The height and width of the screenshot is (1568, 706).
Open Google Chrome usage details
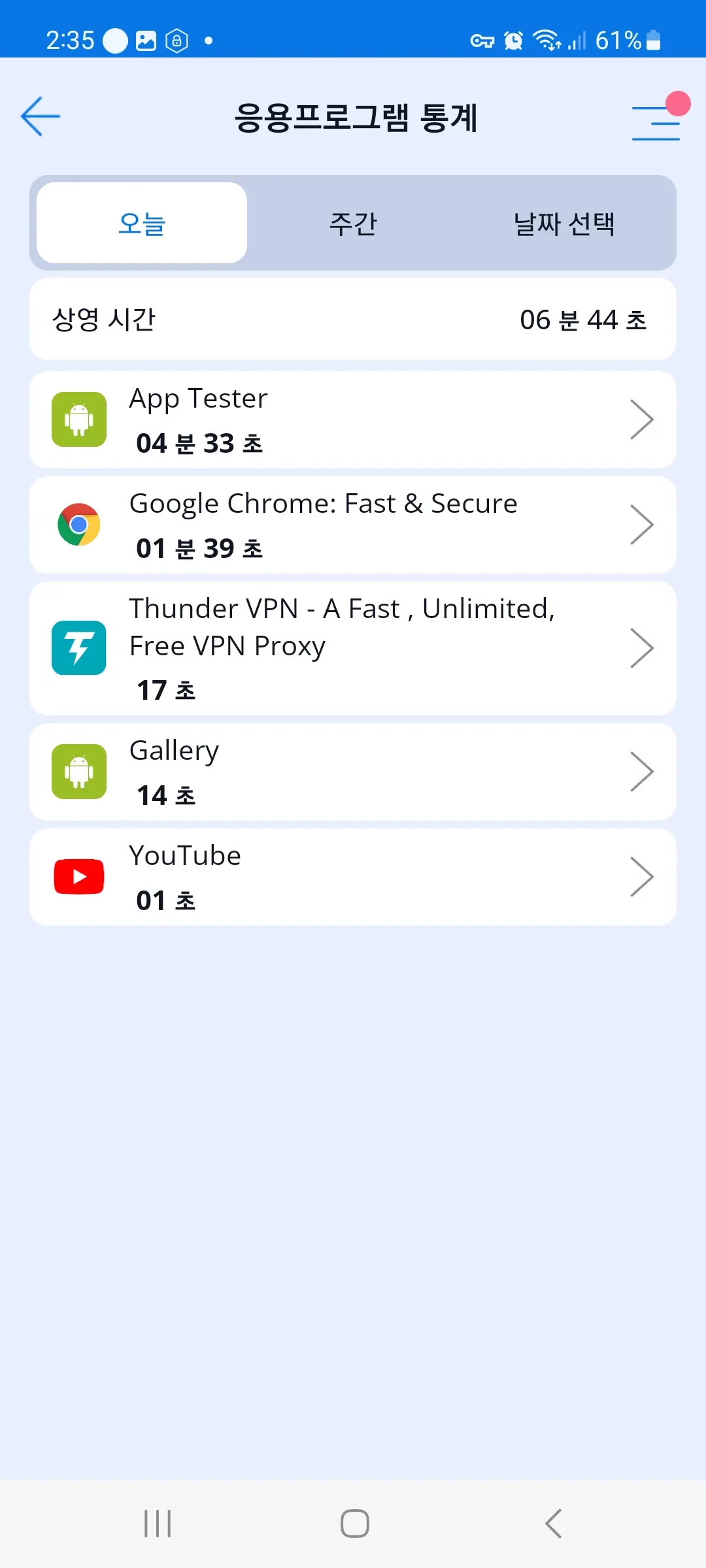click(x=353, y=525)
